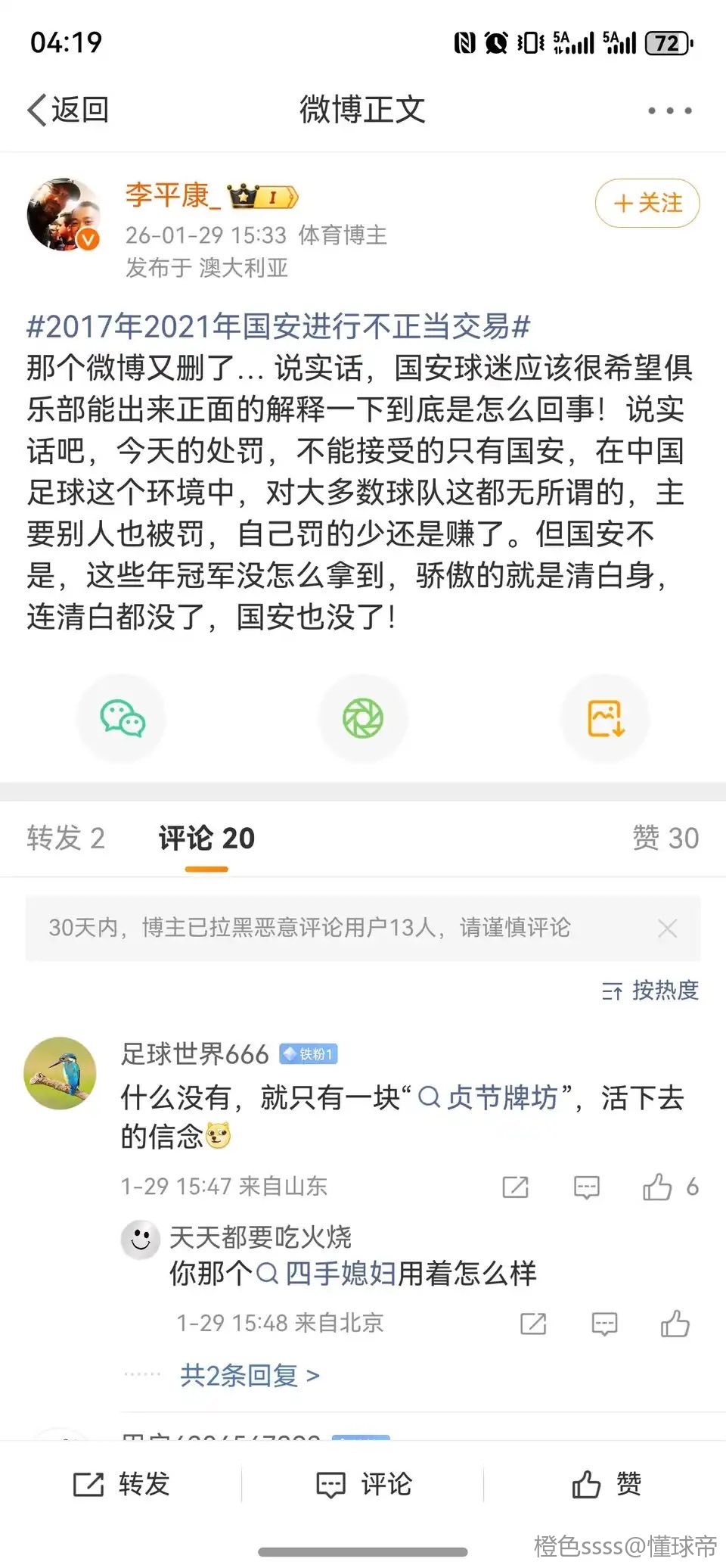Share the post to WeChat Moments

pos(363,718)
